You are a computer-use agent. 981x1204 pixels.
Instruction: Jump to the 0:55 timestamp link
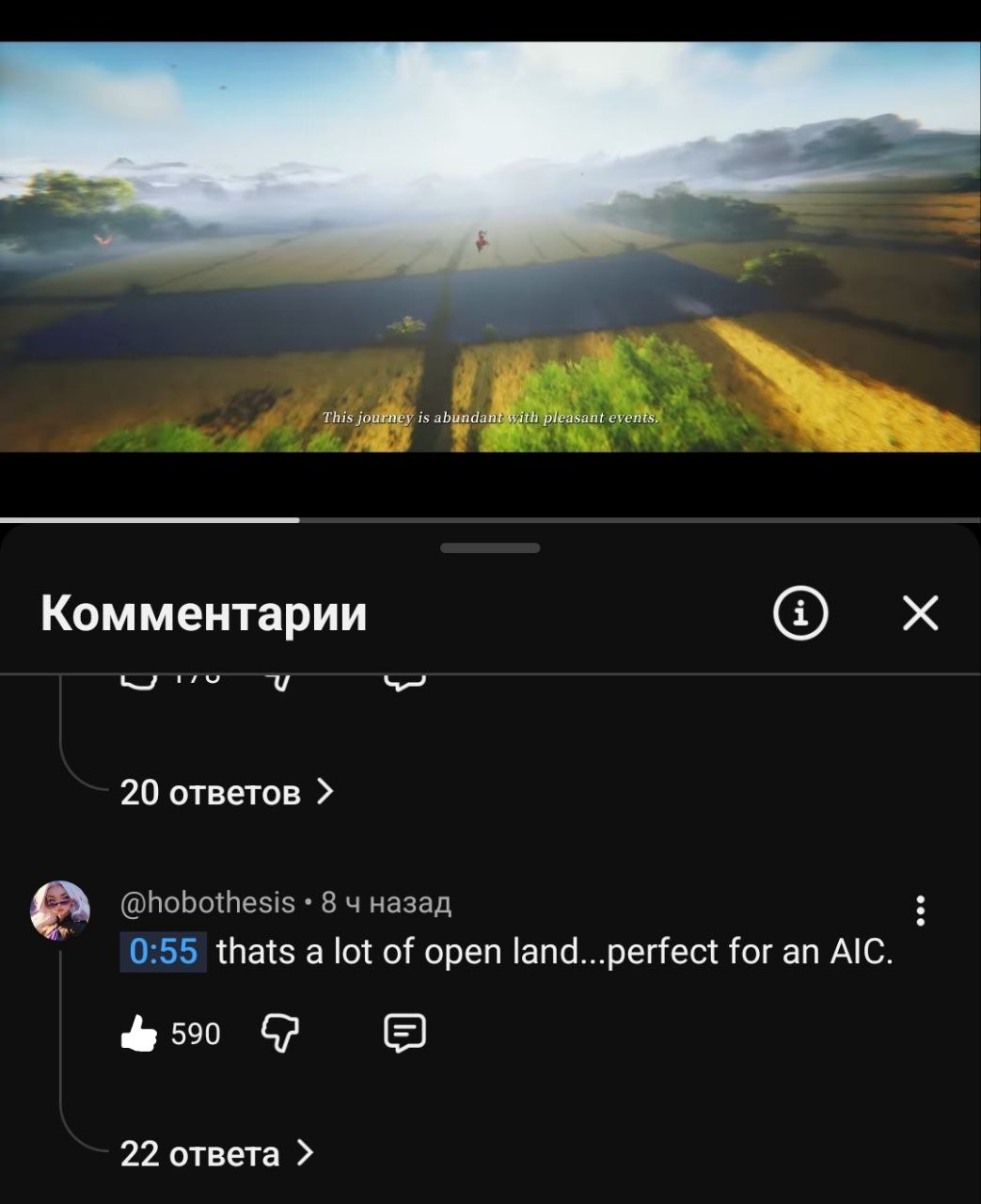163,952
